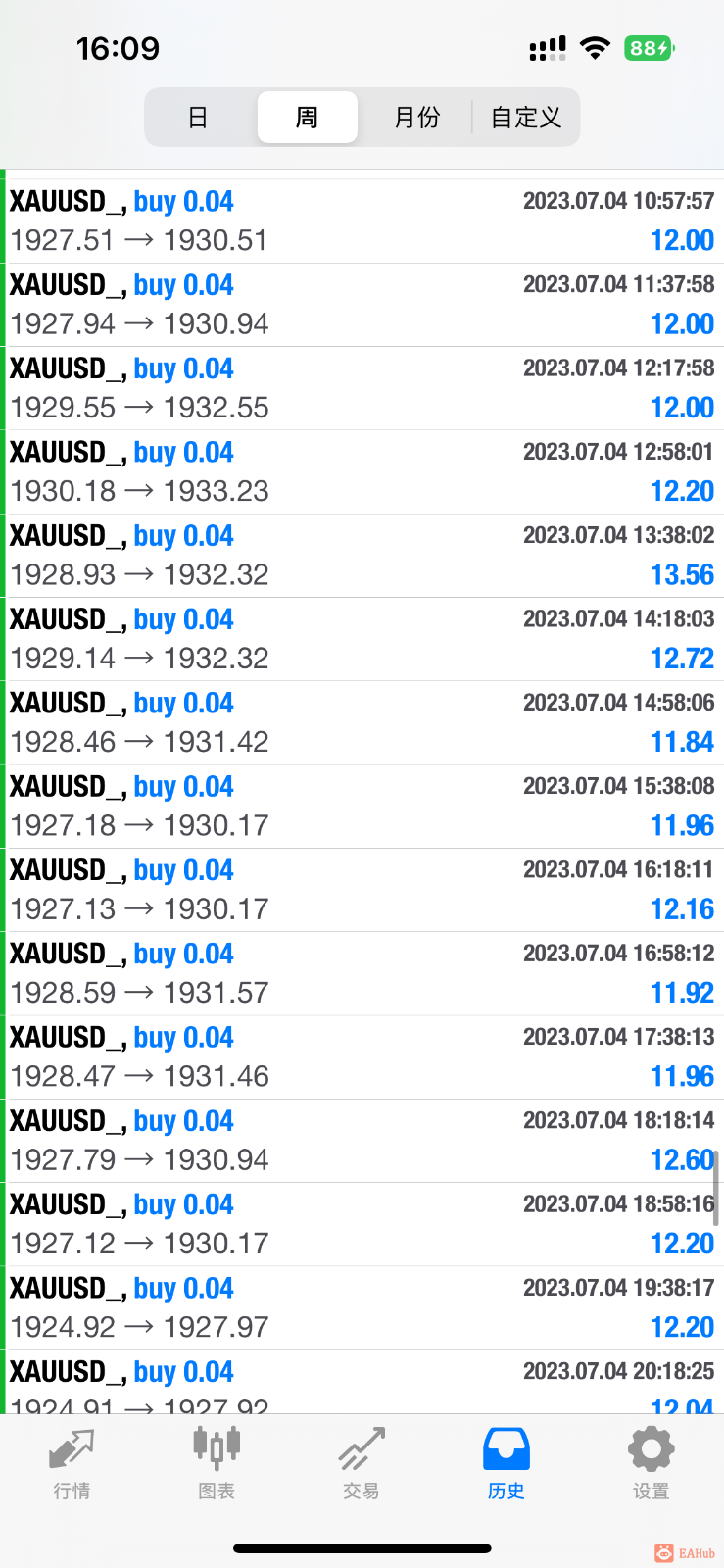
Task: Expand the trade with 13.56 profit
Action: (x=362, y=555)
